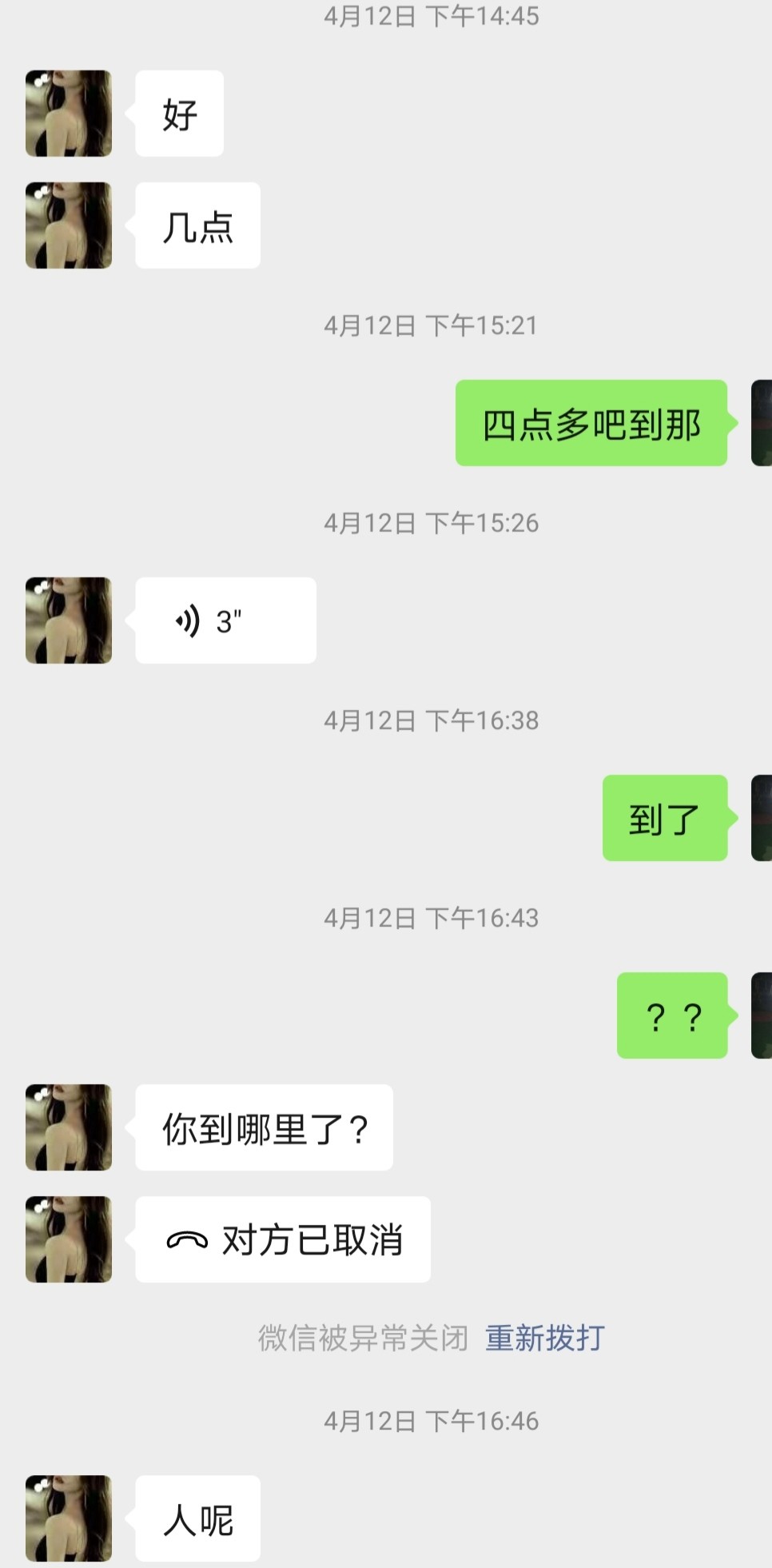Image resolution: width=772 pixels, height=1568 pixels.
Task: Select the "好" message bubble
Action: point(178,114)
